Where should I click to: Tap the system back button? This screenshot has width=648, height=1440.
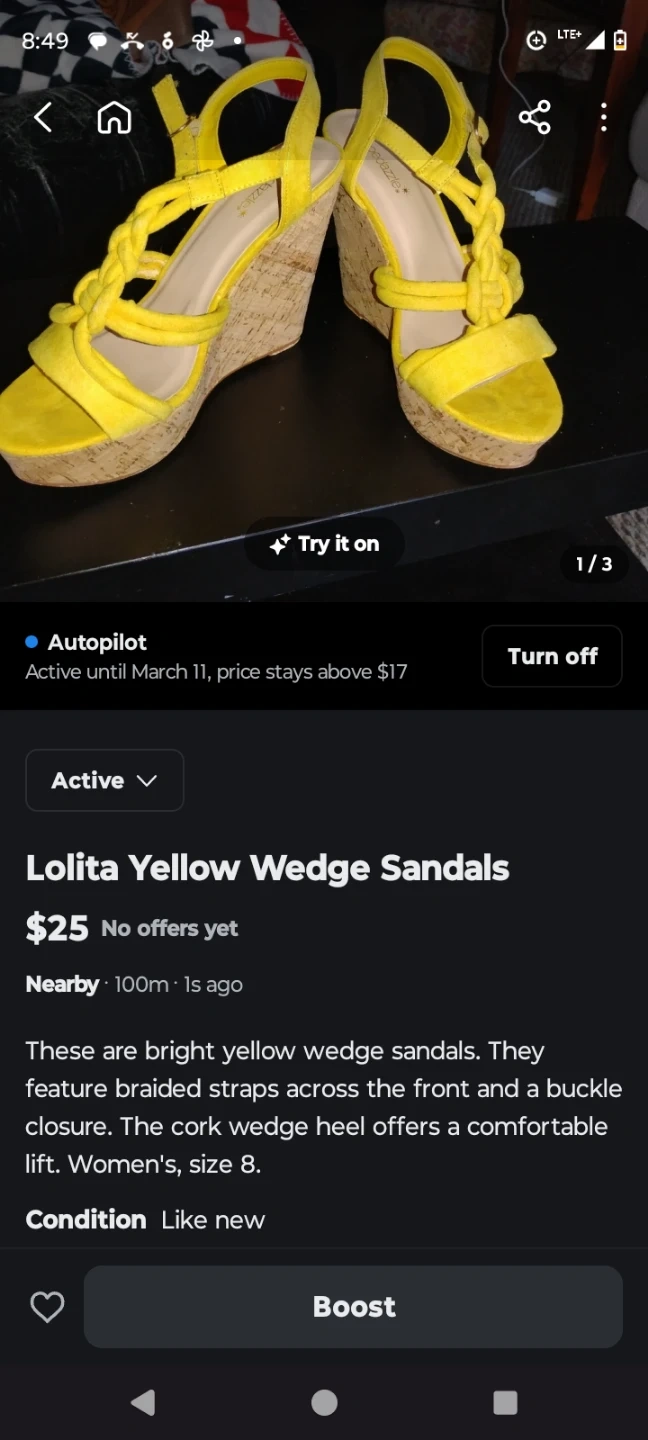[x=143, y=1403]
